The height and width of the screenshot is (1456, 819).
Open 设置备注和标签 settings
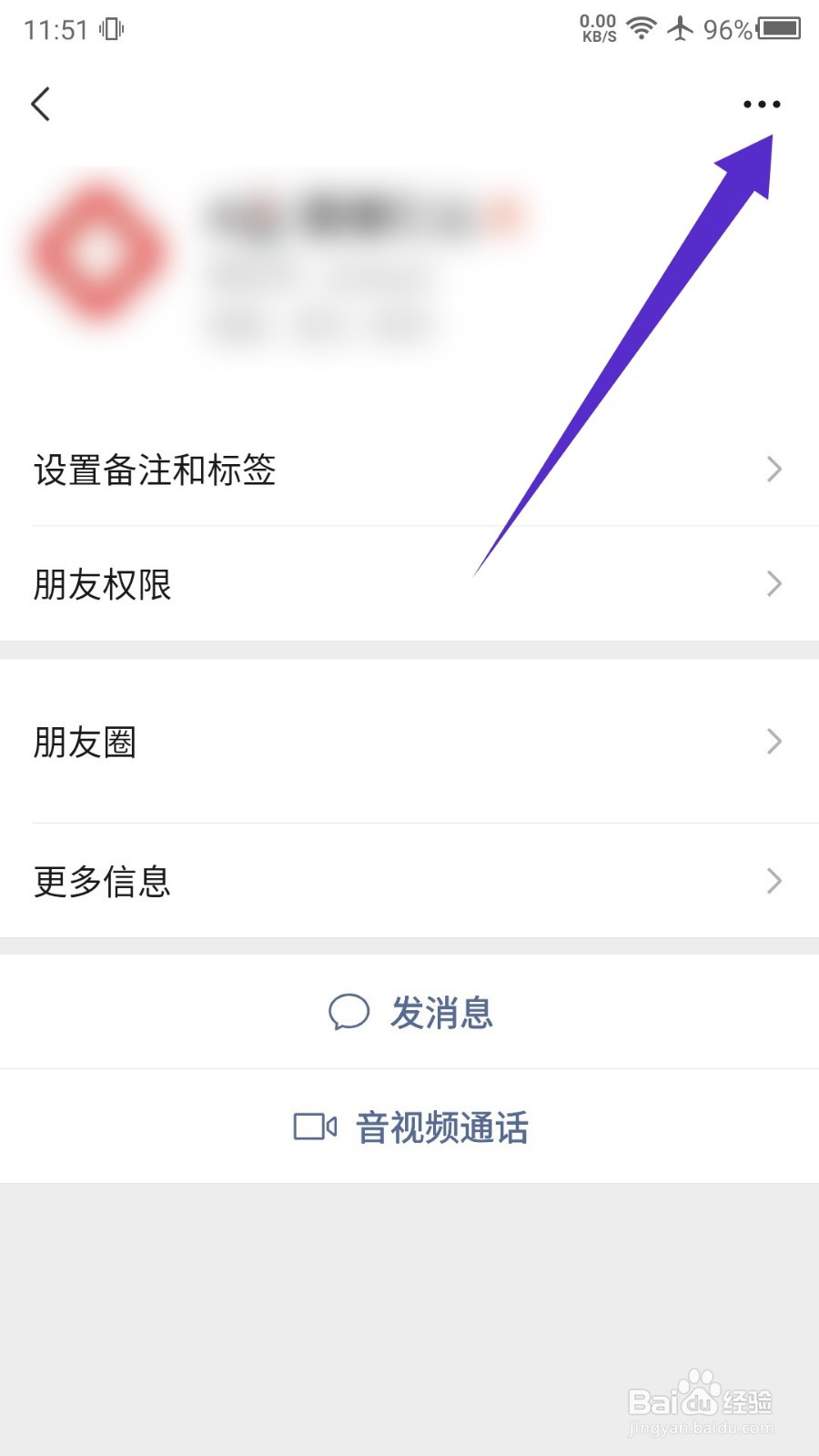pos(155,470)
